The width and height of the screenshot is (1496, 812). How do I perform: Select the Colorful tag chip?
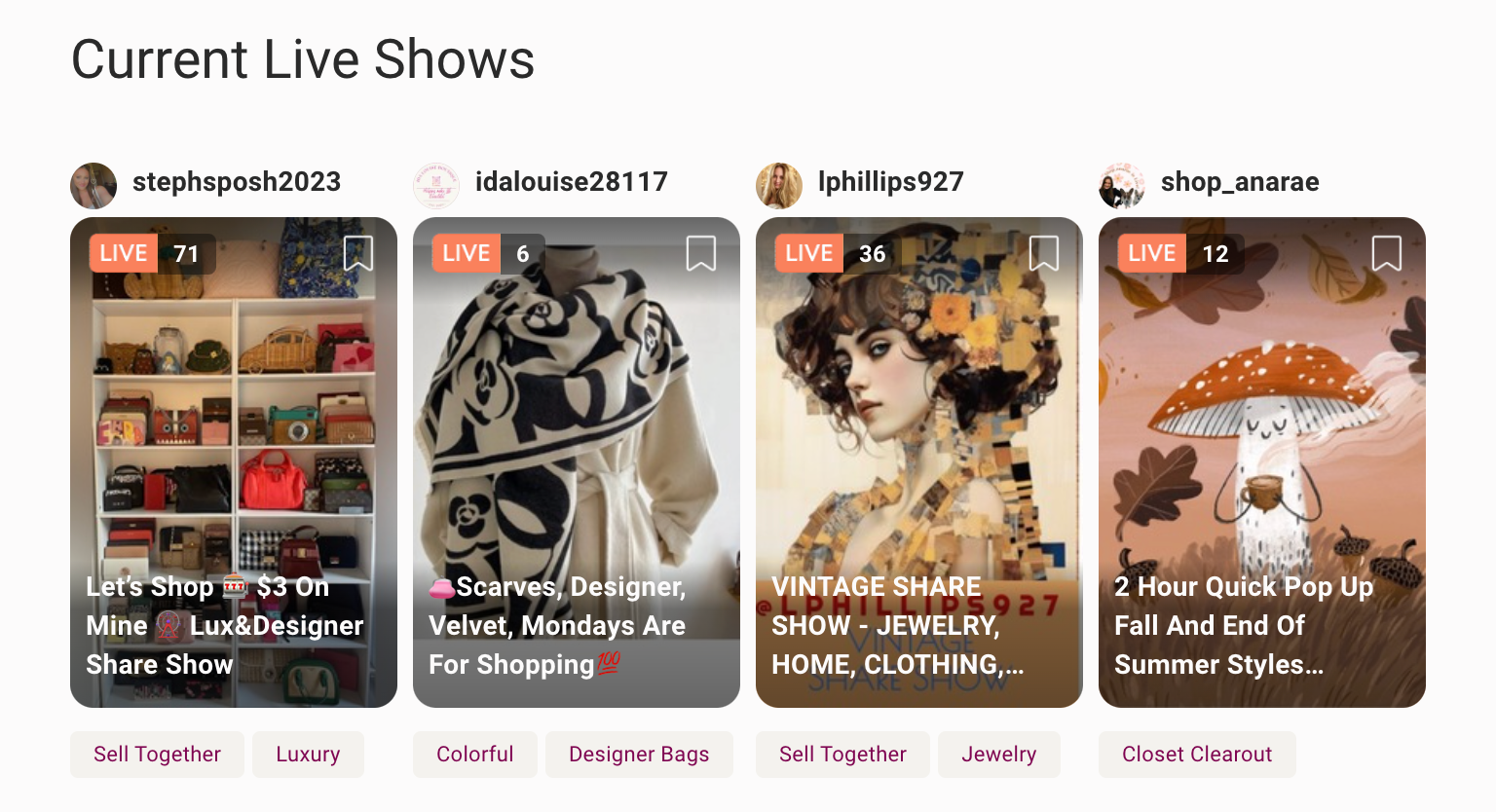[x=474, y=755]
